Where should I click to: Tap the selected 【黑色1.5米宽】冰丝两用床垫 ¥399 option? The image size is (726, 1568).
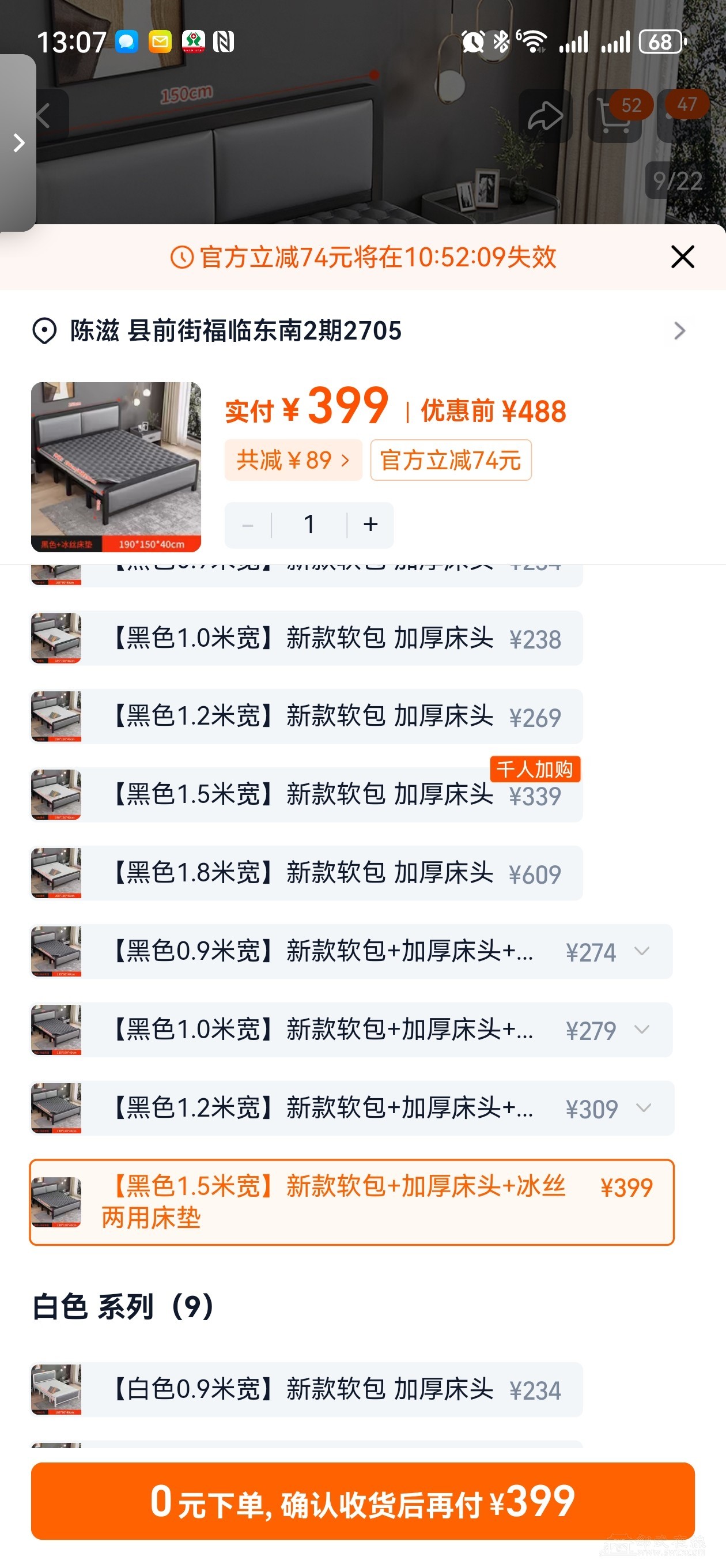(x=351, y=1202)
